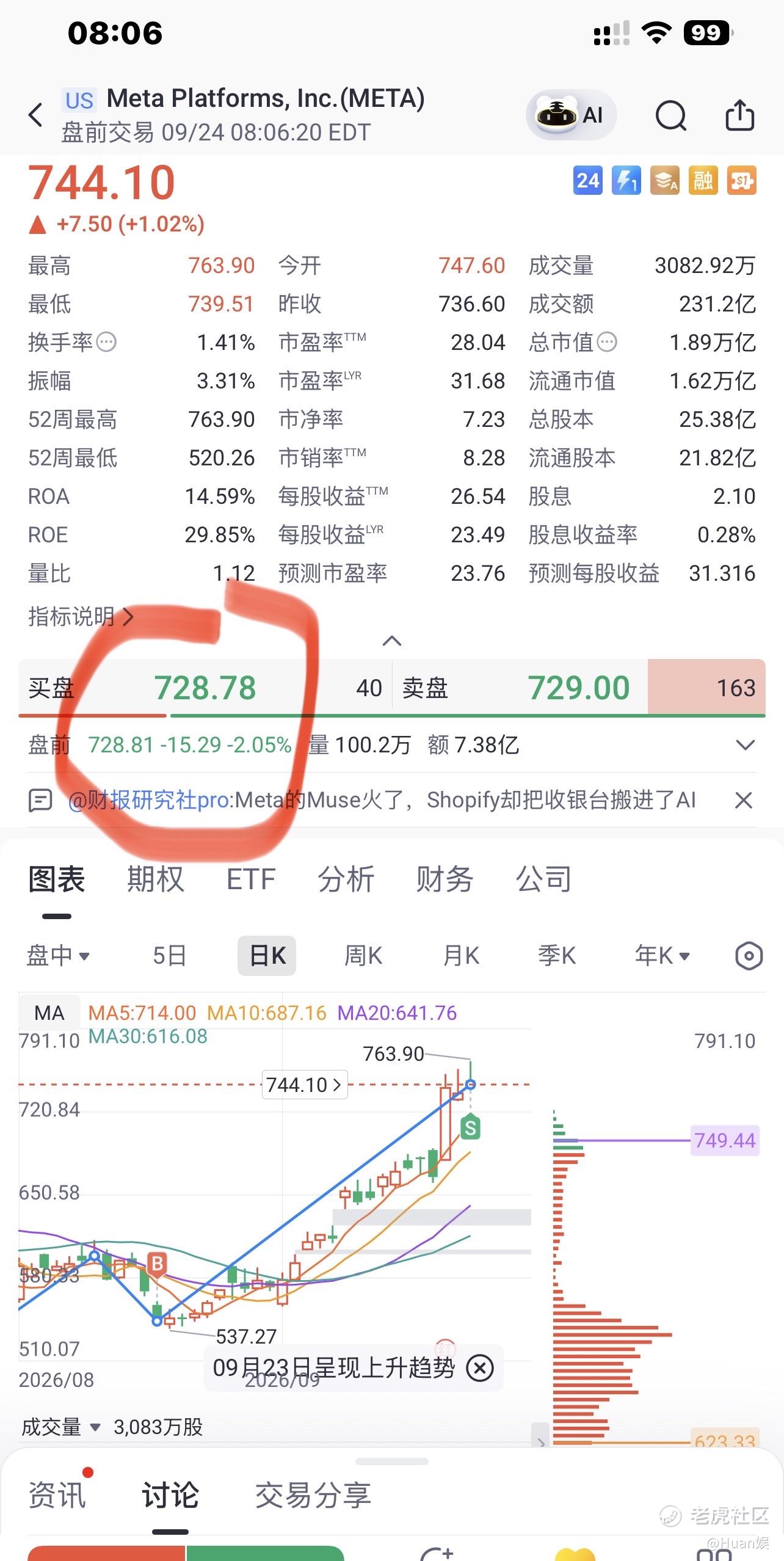
Task: Collapse the stats panel with the up chevron
Action: [391, 641]
